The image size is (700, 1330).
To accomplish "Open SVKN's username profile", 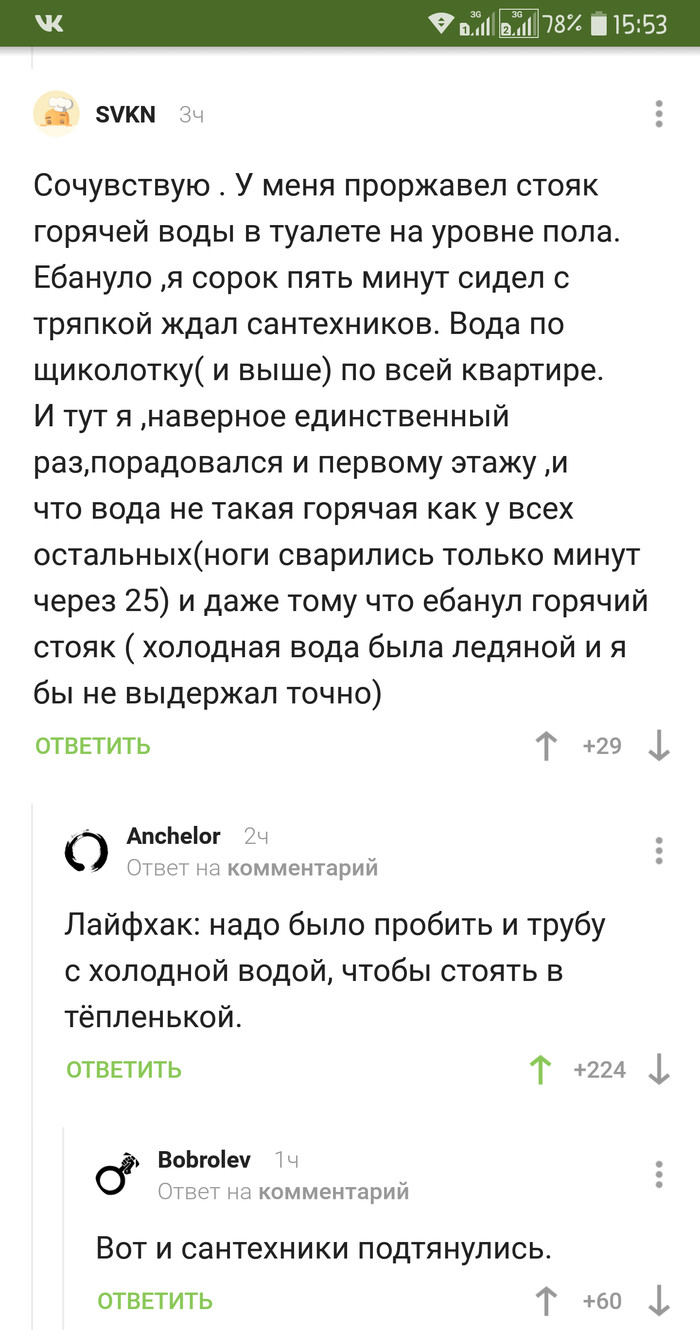I will [x=126, y=115].
